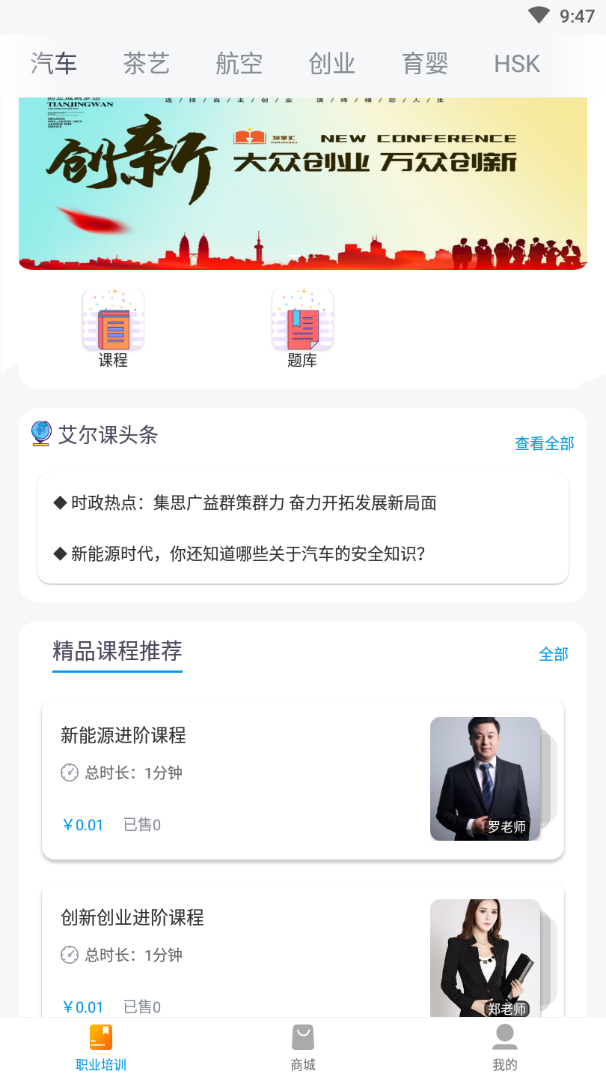Open the 创新 conference banner

(303, 183)
